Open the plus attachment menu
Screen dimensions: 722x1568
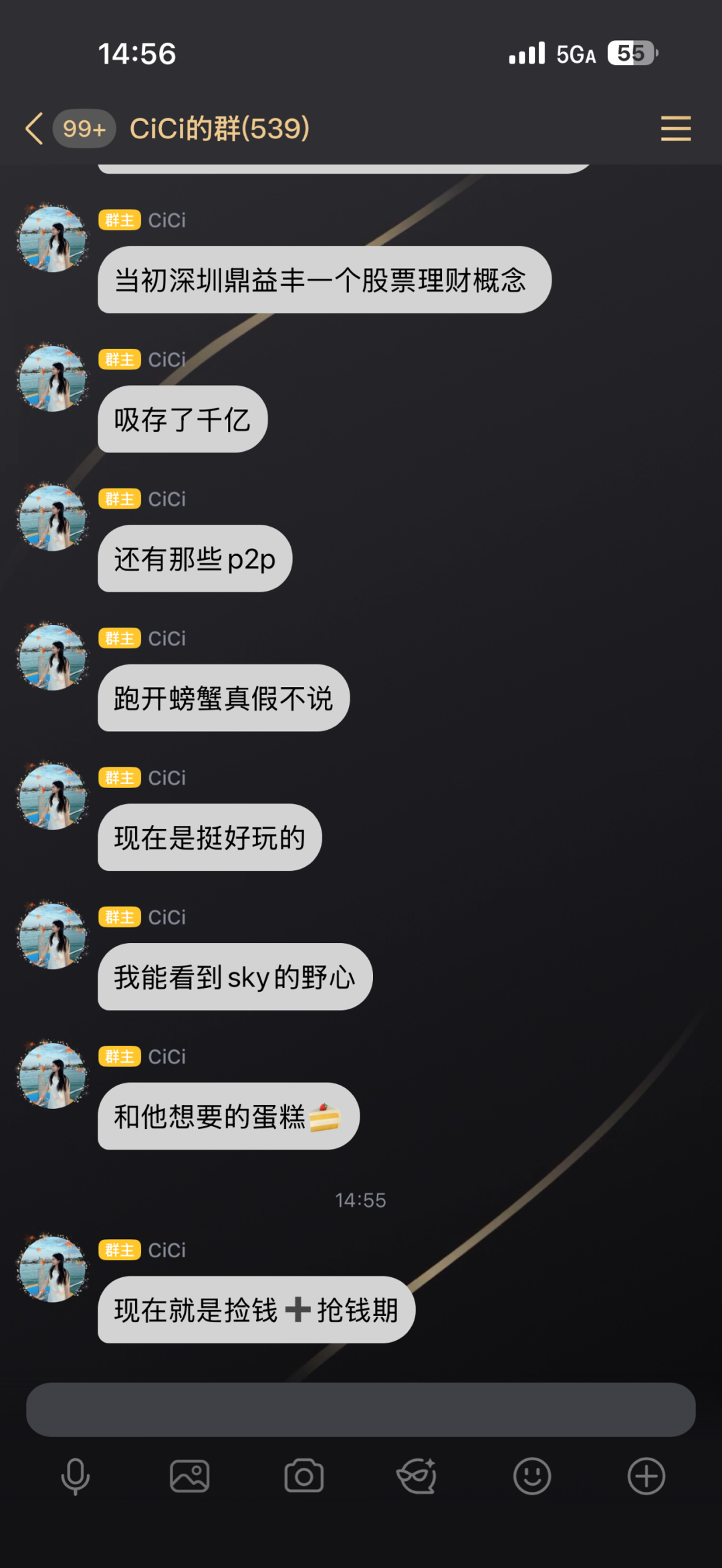(x=646, y=1476)
